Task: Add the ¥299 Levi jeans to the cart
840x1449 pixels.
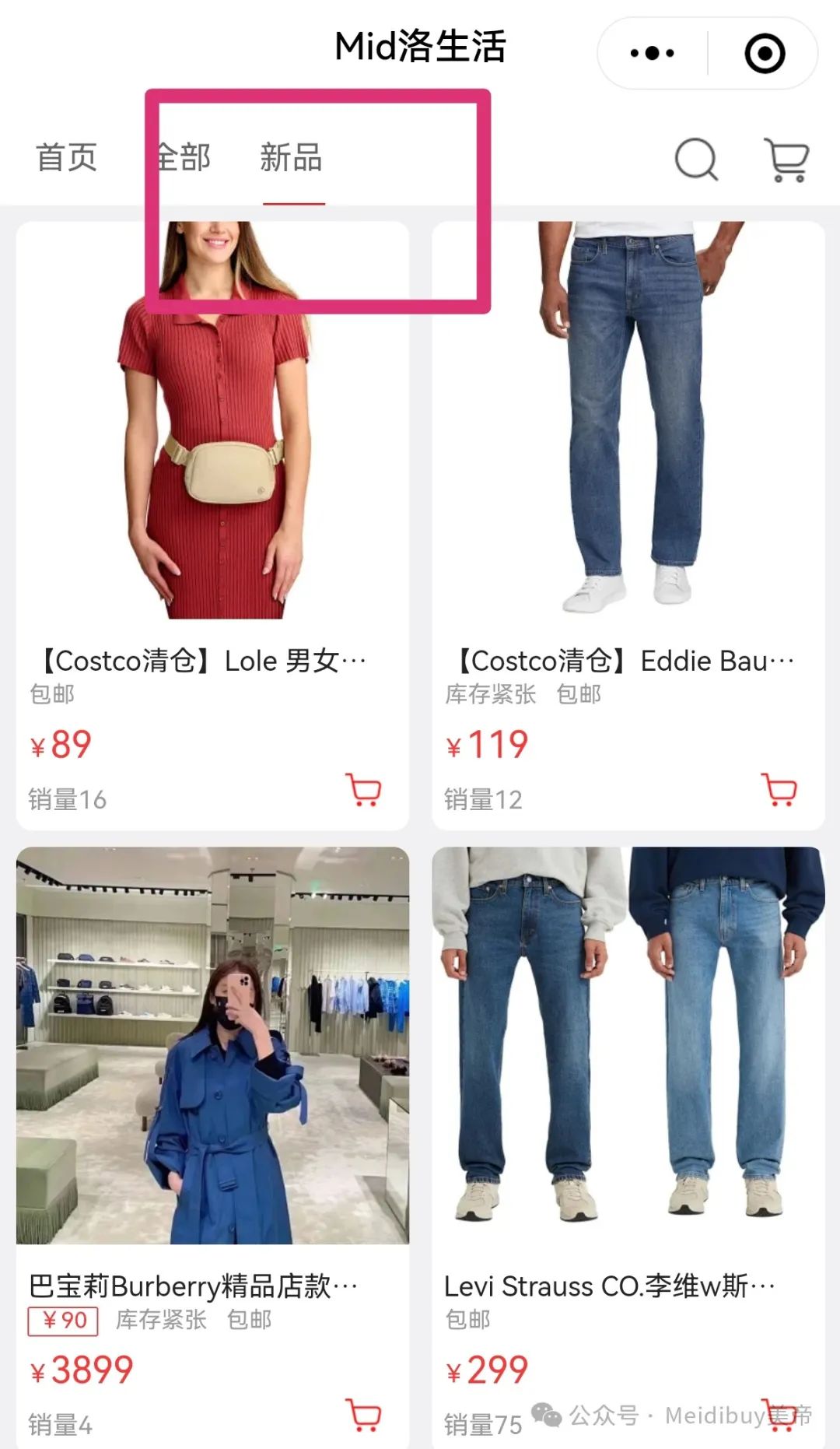Action: pos(779,1416)
